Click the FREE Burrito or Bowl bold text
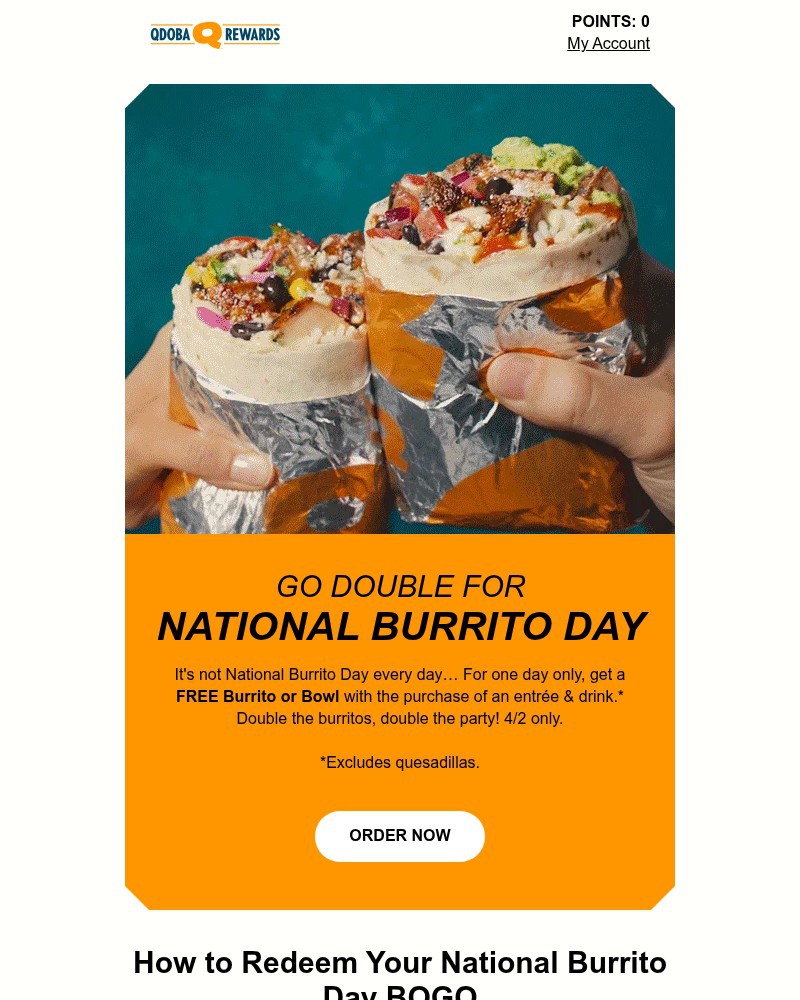The width and height of the screenshot is (800, 1000). point(257,696)
